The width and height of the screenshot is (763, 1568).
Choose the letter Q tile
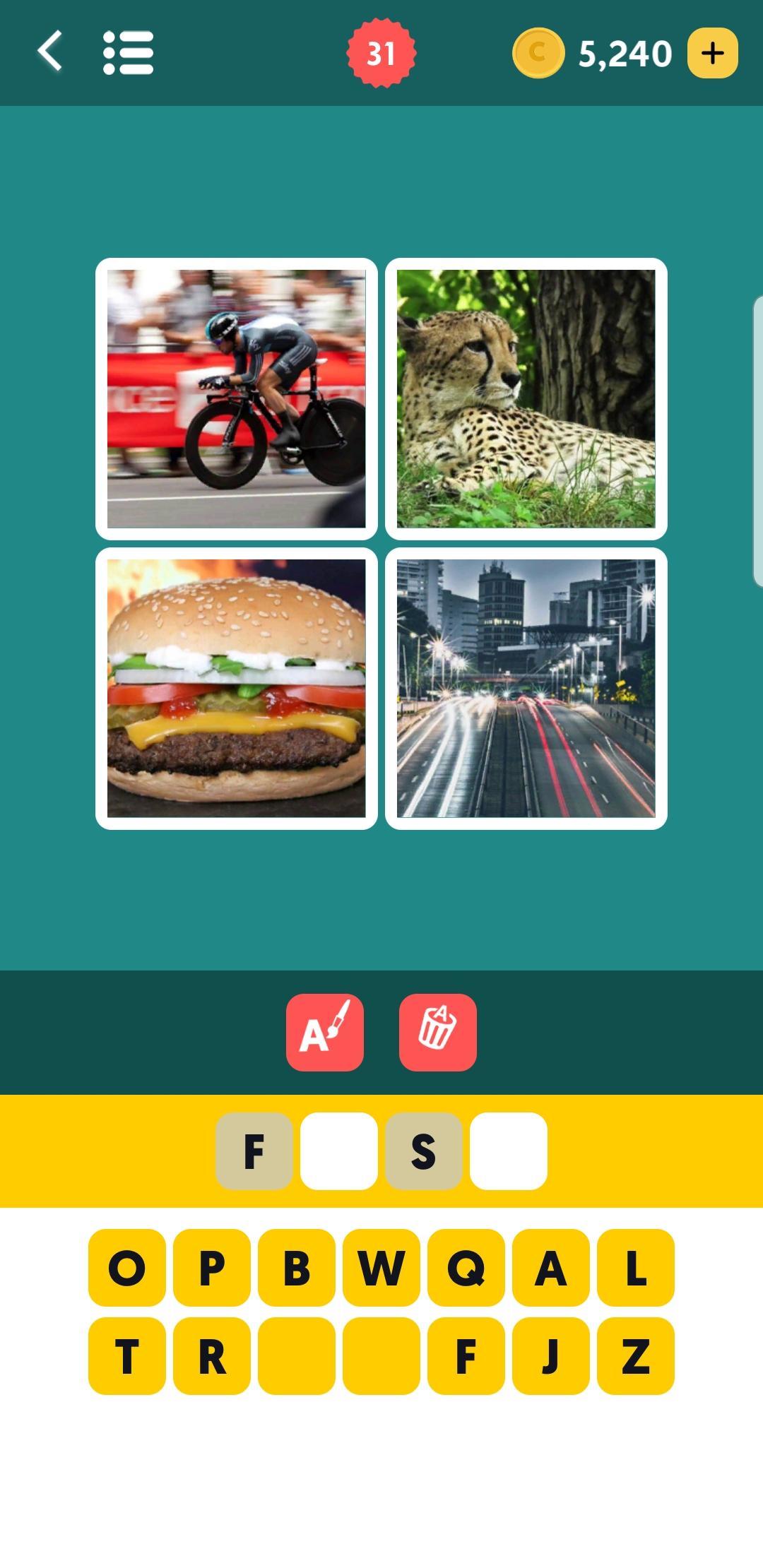tap(466, 1268)
